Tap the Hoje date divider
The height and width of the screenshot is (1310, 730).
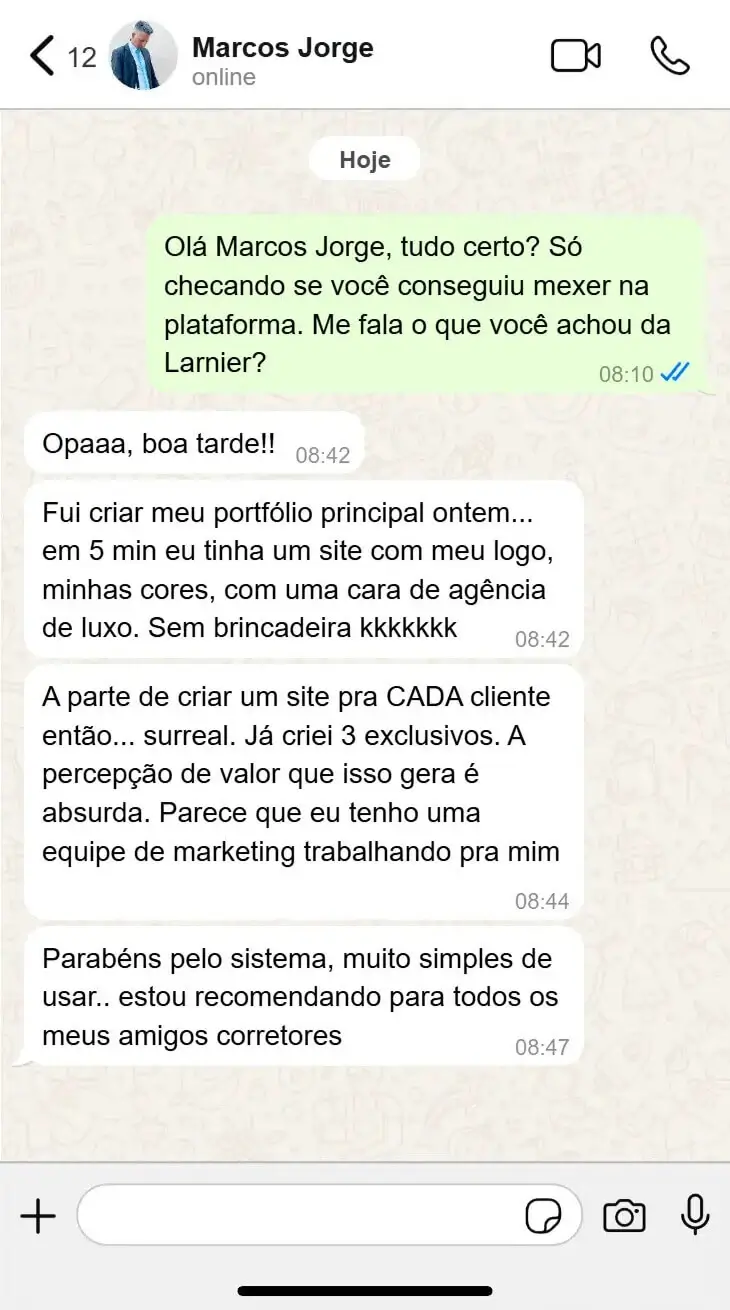click(x=365, y=158)
